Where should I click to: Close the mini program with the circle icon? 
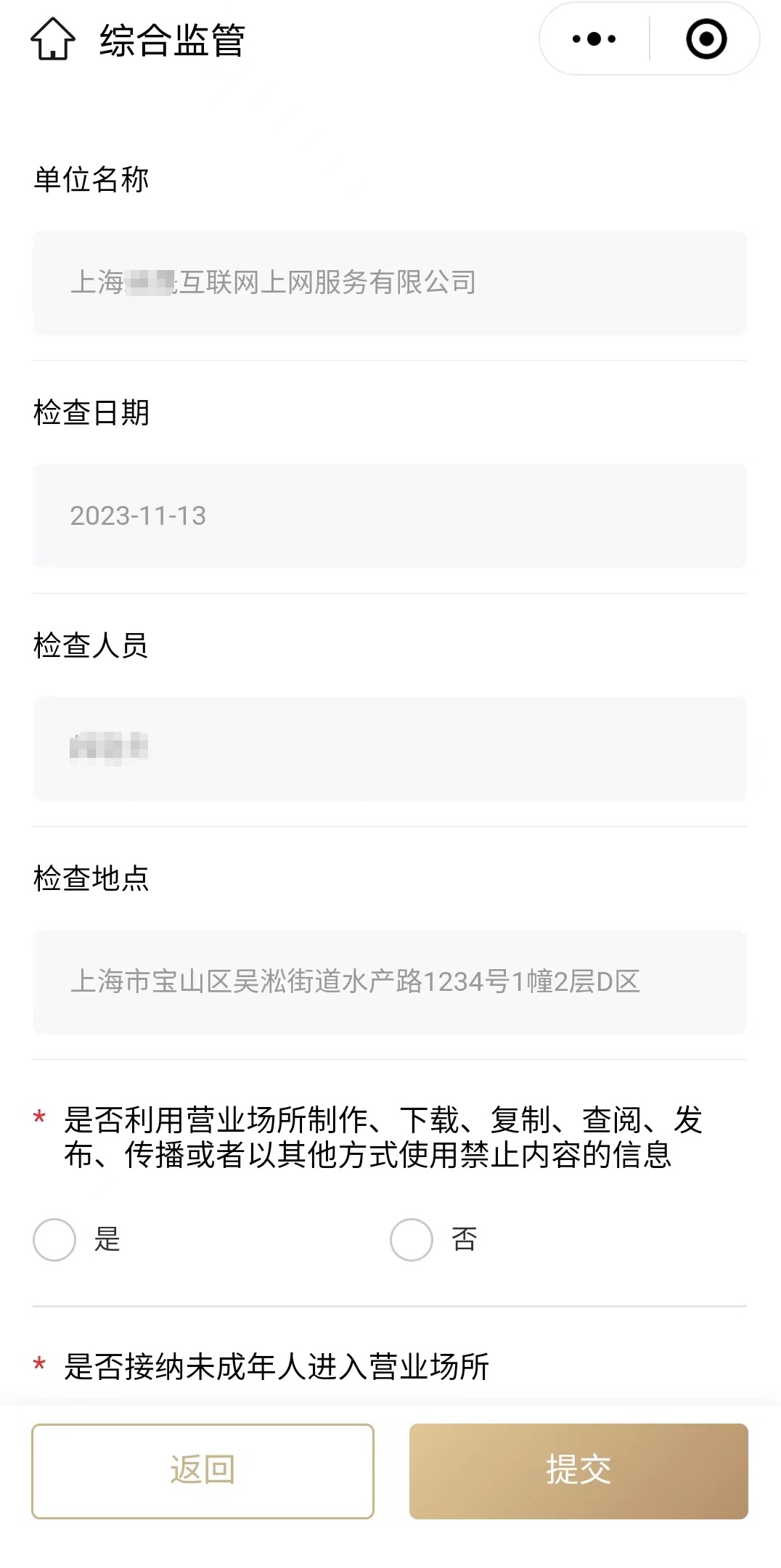tap(706, 39)
